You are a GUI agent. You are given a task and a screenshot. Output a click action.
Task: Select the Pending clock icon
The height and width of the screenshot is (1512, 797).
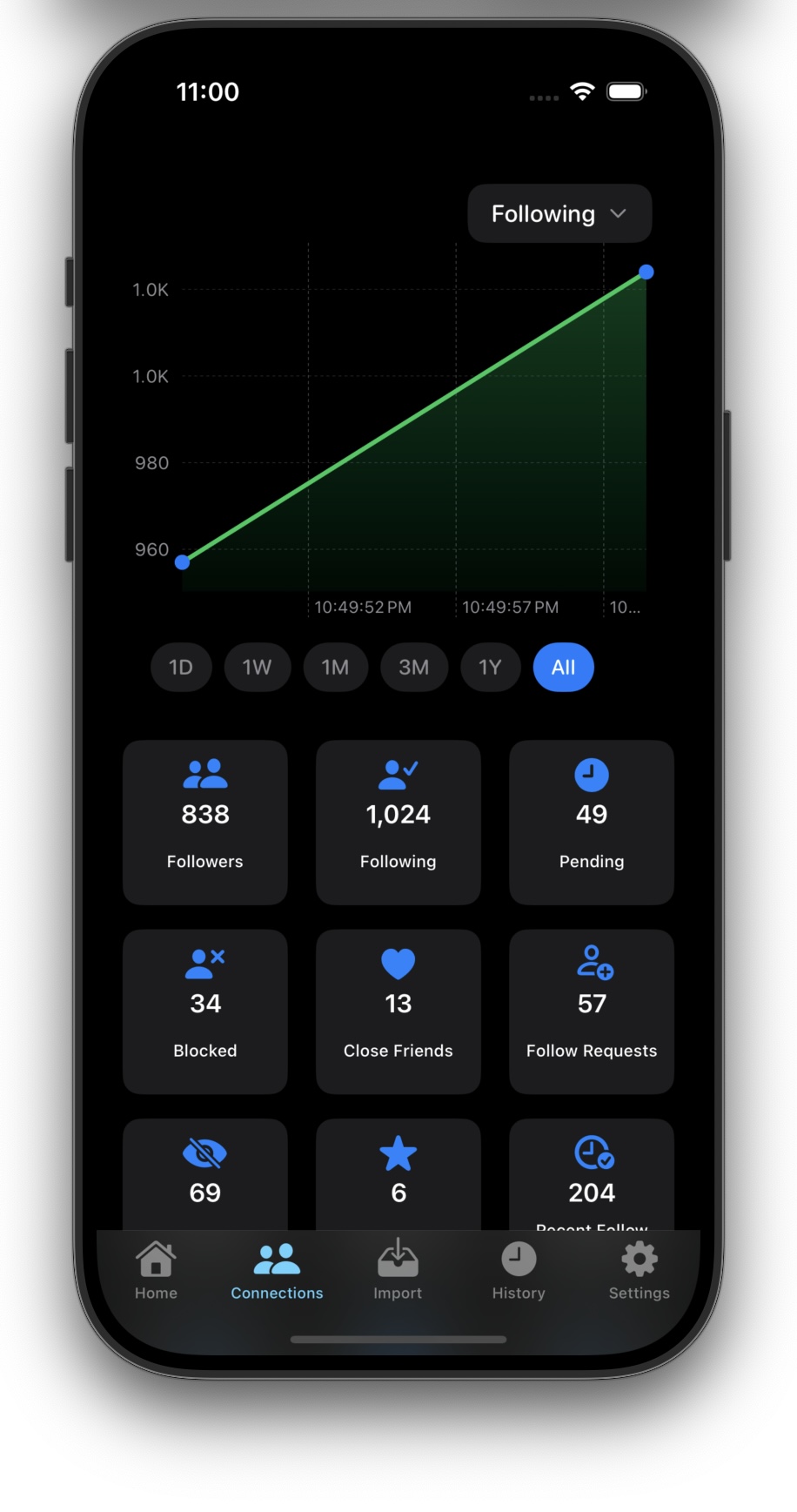pyautogui.click(x=591, y=775)
